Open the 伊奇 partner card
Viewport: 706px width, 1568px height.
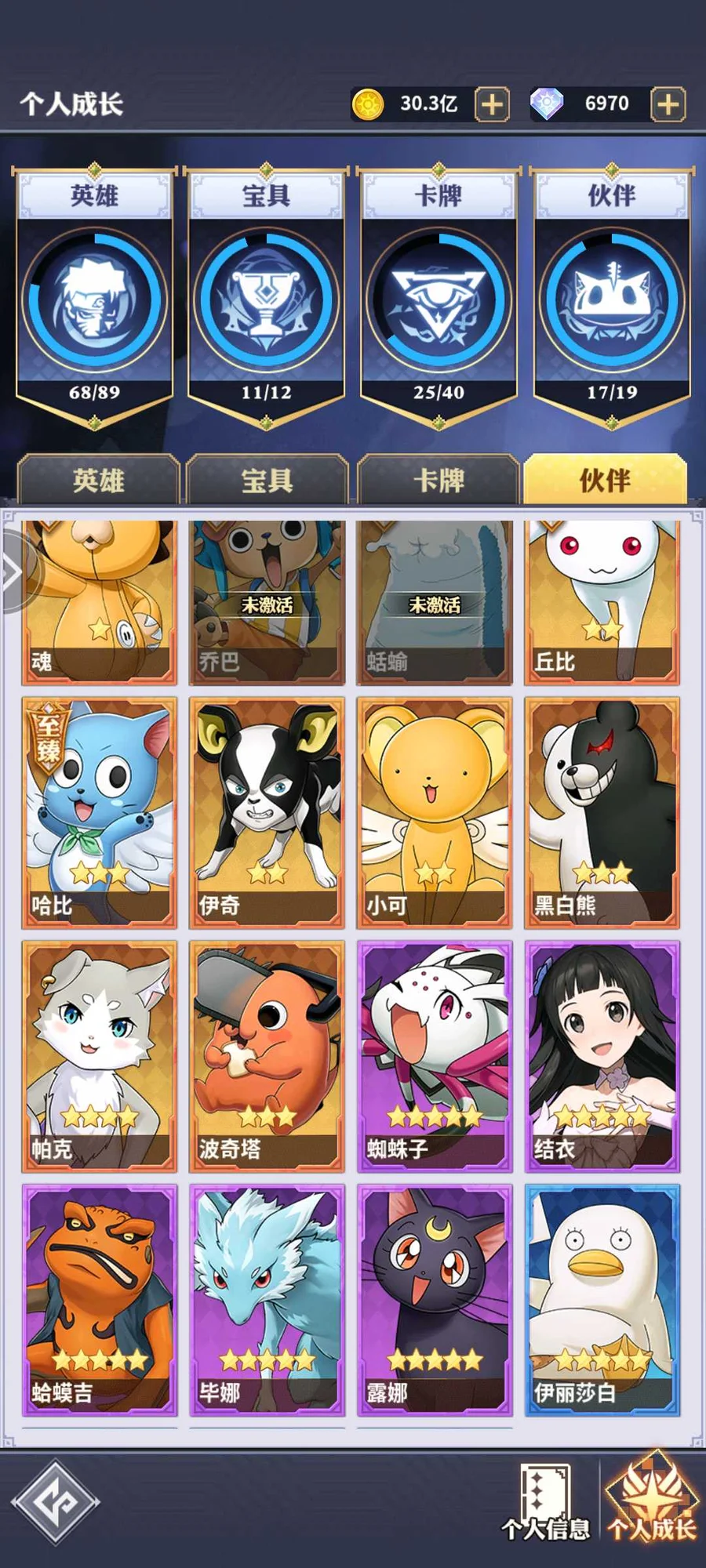[267, 811]
